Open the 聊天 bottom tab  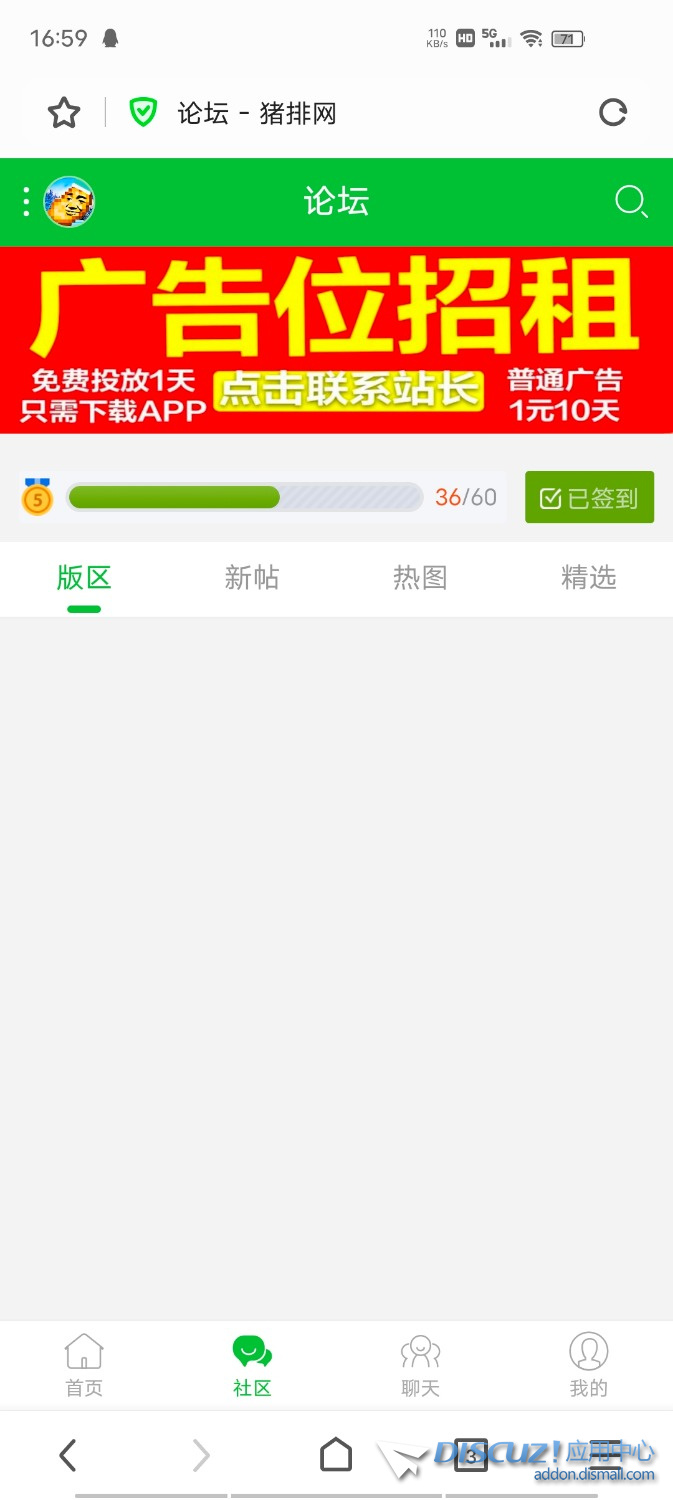point(420,1365)
